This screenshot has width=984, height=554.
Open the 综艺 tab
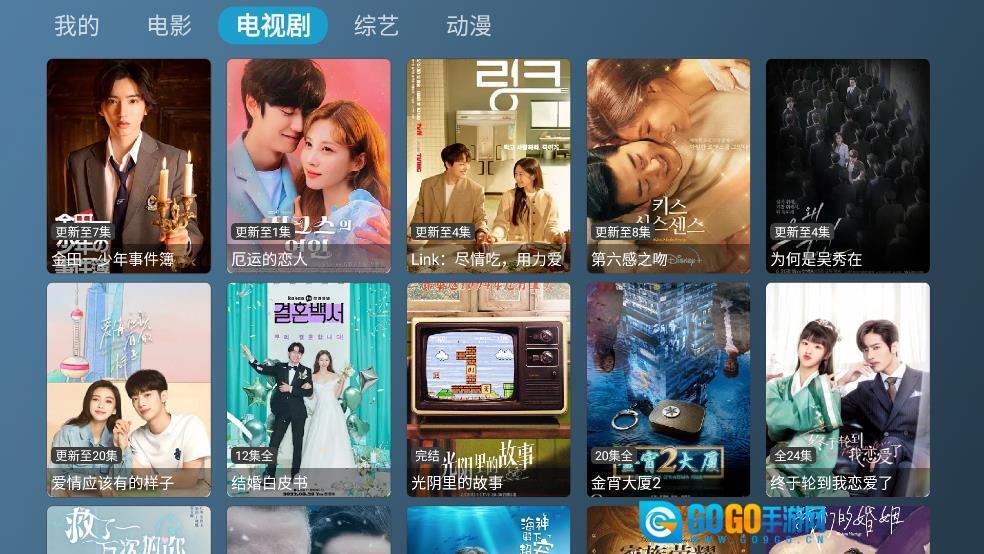[376, 26]
